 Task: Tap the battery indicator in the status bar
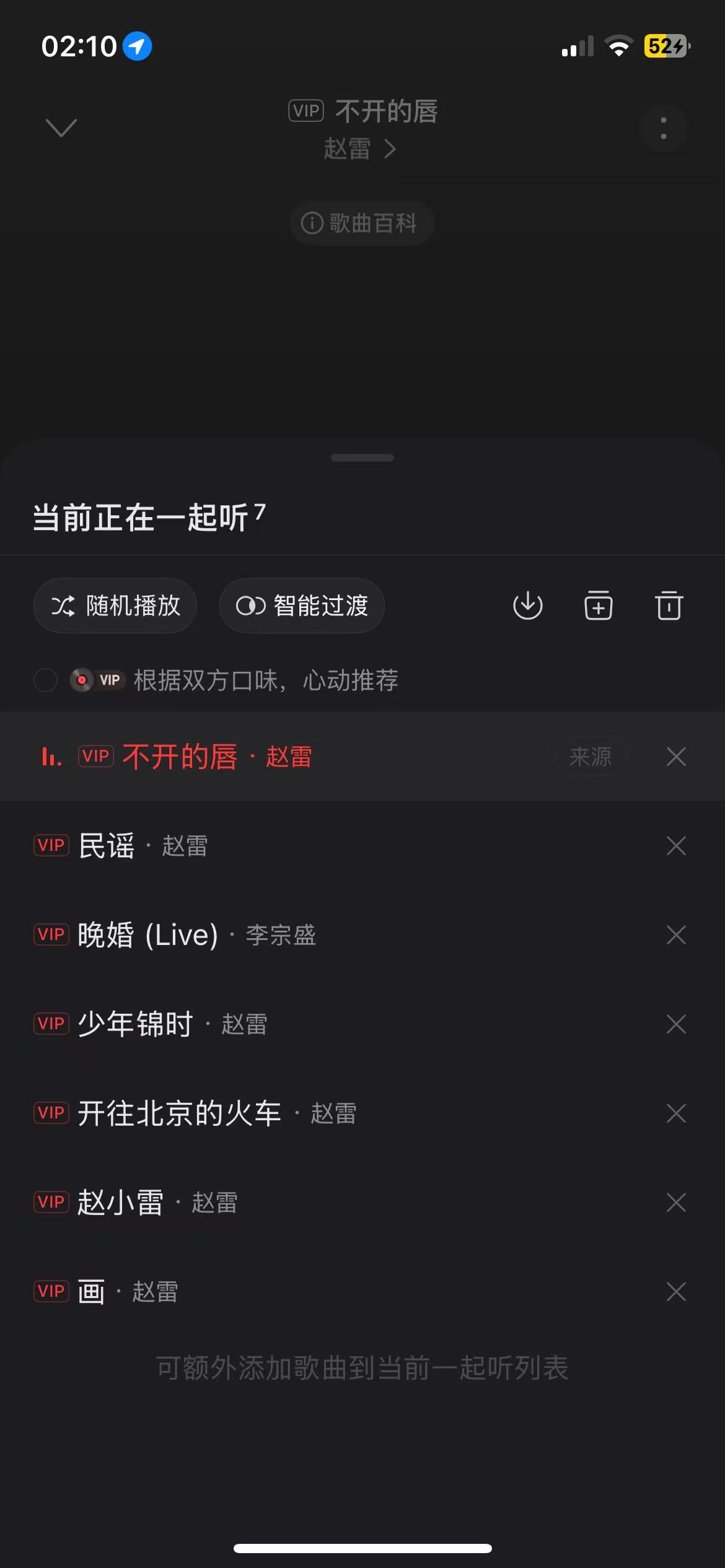click(x=665, y=46)
